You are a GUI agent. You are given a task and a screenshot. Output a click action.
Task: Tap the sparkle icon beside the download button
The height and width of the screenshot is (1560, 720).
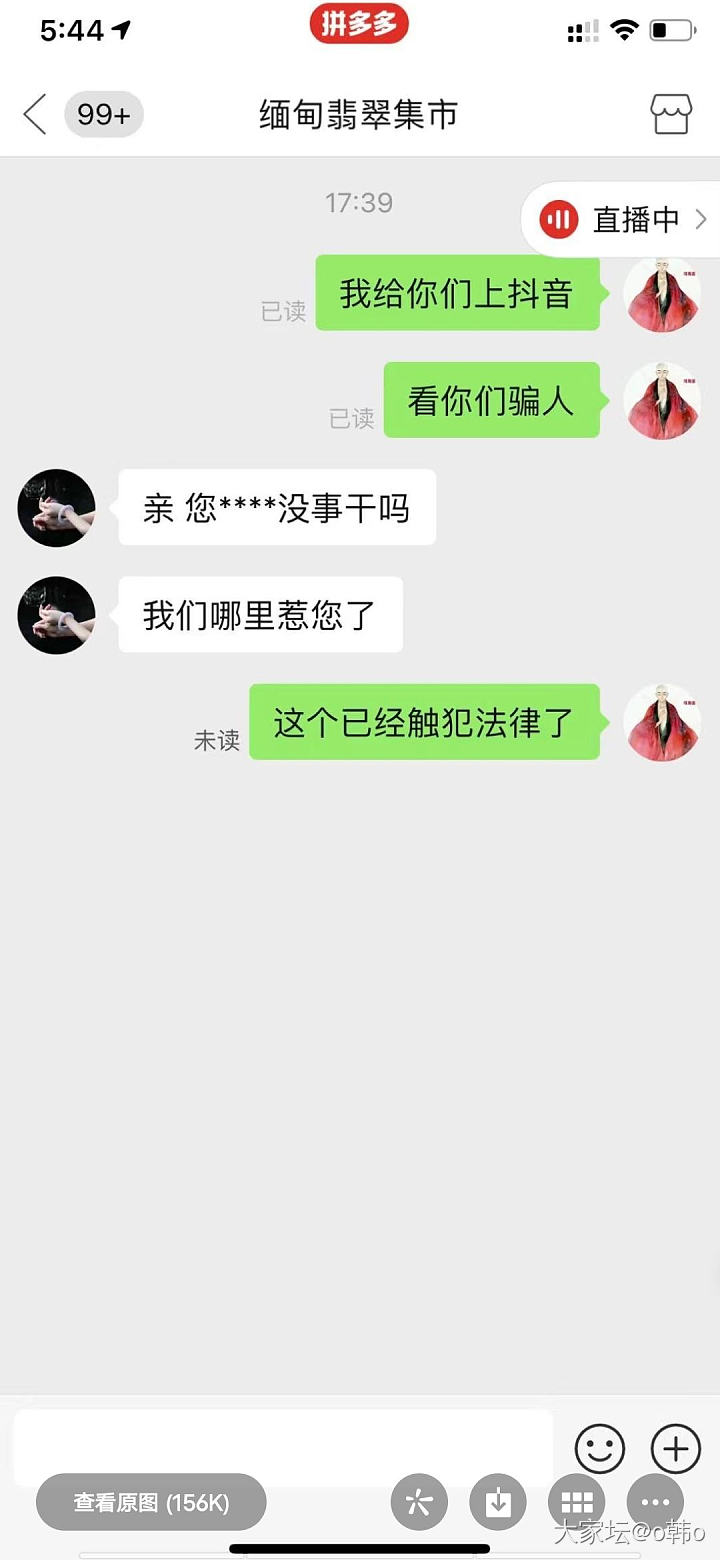point(419,1502)
